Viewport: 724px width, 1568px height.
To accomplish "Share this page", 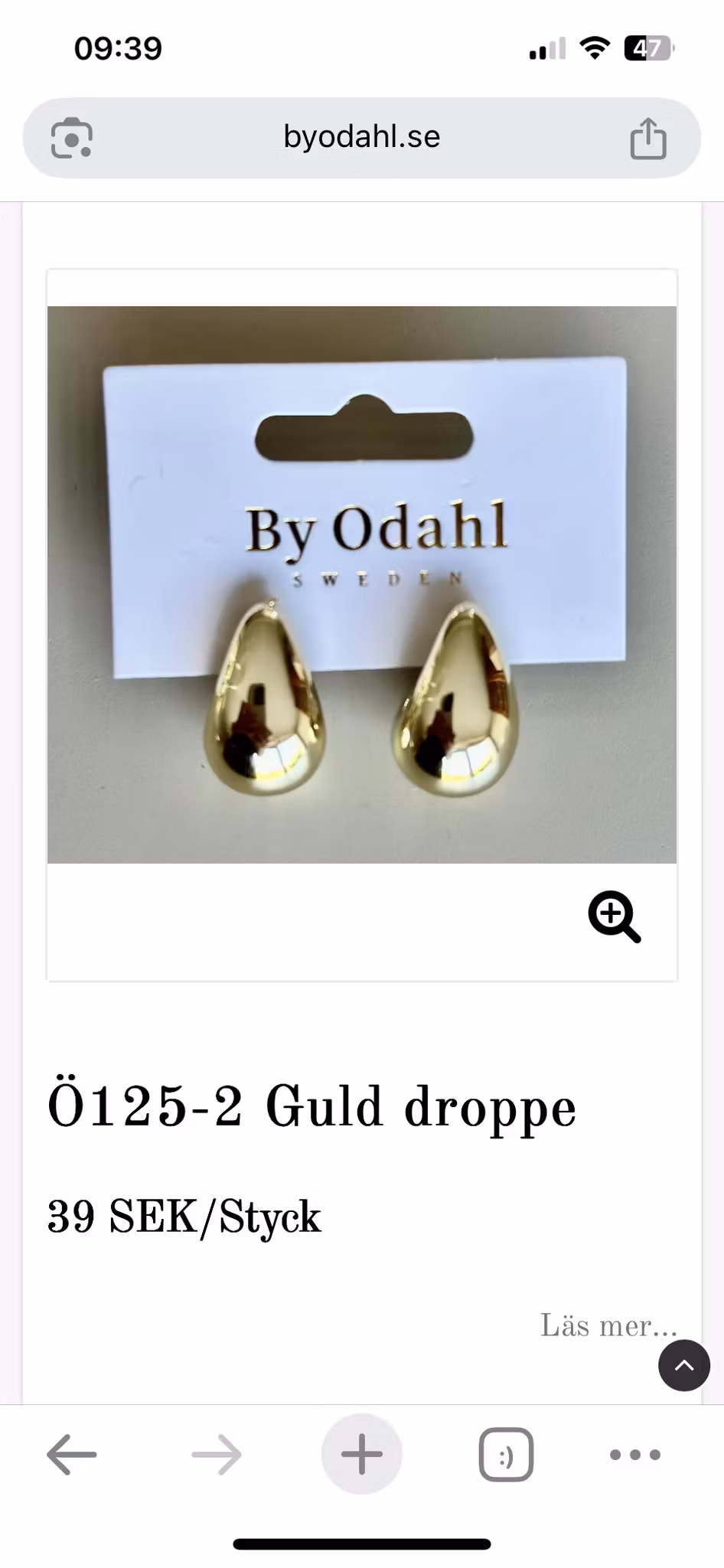I will click(648, 139).
